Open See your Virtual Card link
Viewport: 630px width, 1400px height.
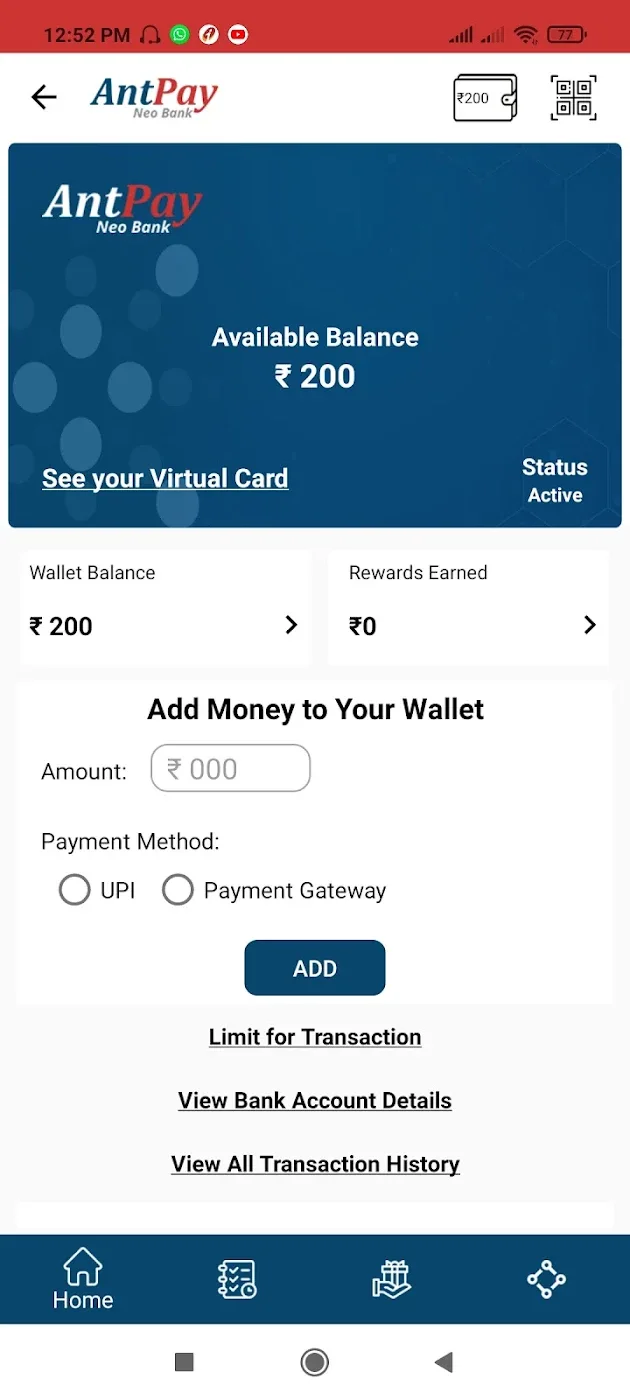coord(165,479)
